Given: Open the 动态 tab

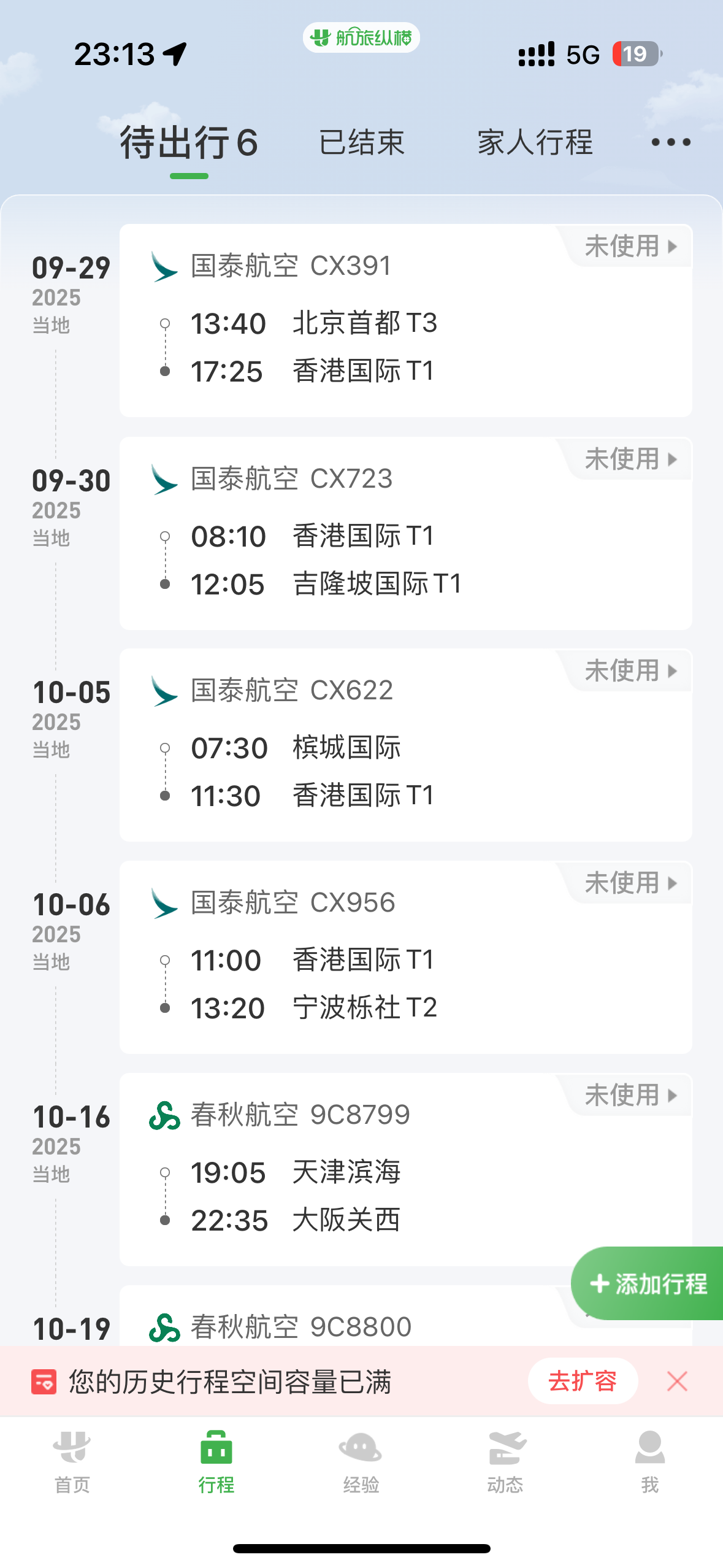Looking at the screenshot, I should click(x=505, y=1462).
